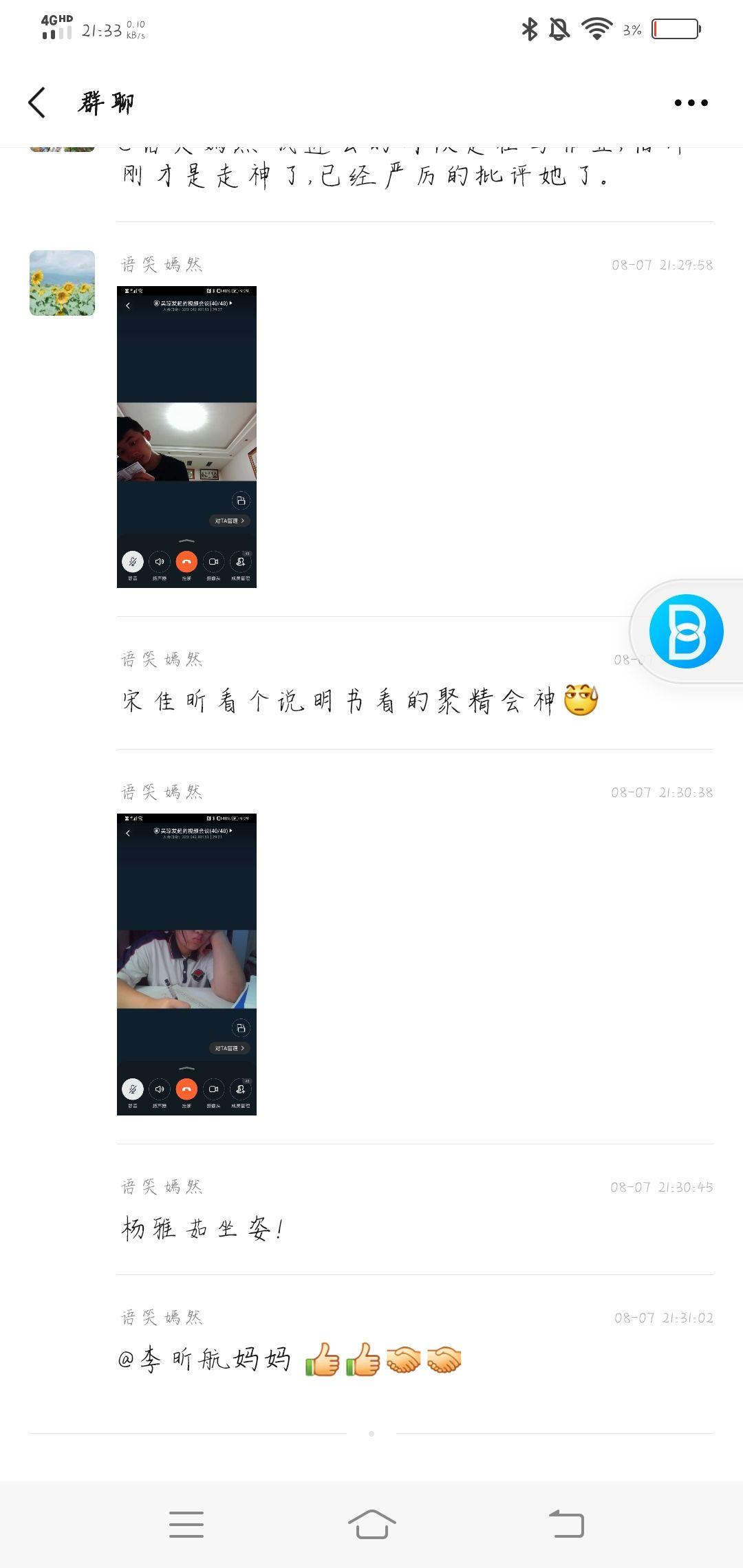Open the system recent apps menu
This screenshot has width=743, height=1568.
(186, 1525)
